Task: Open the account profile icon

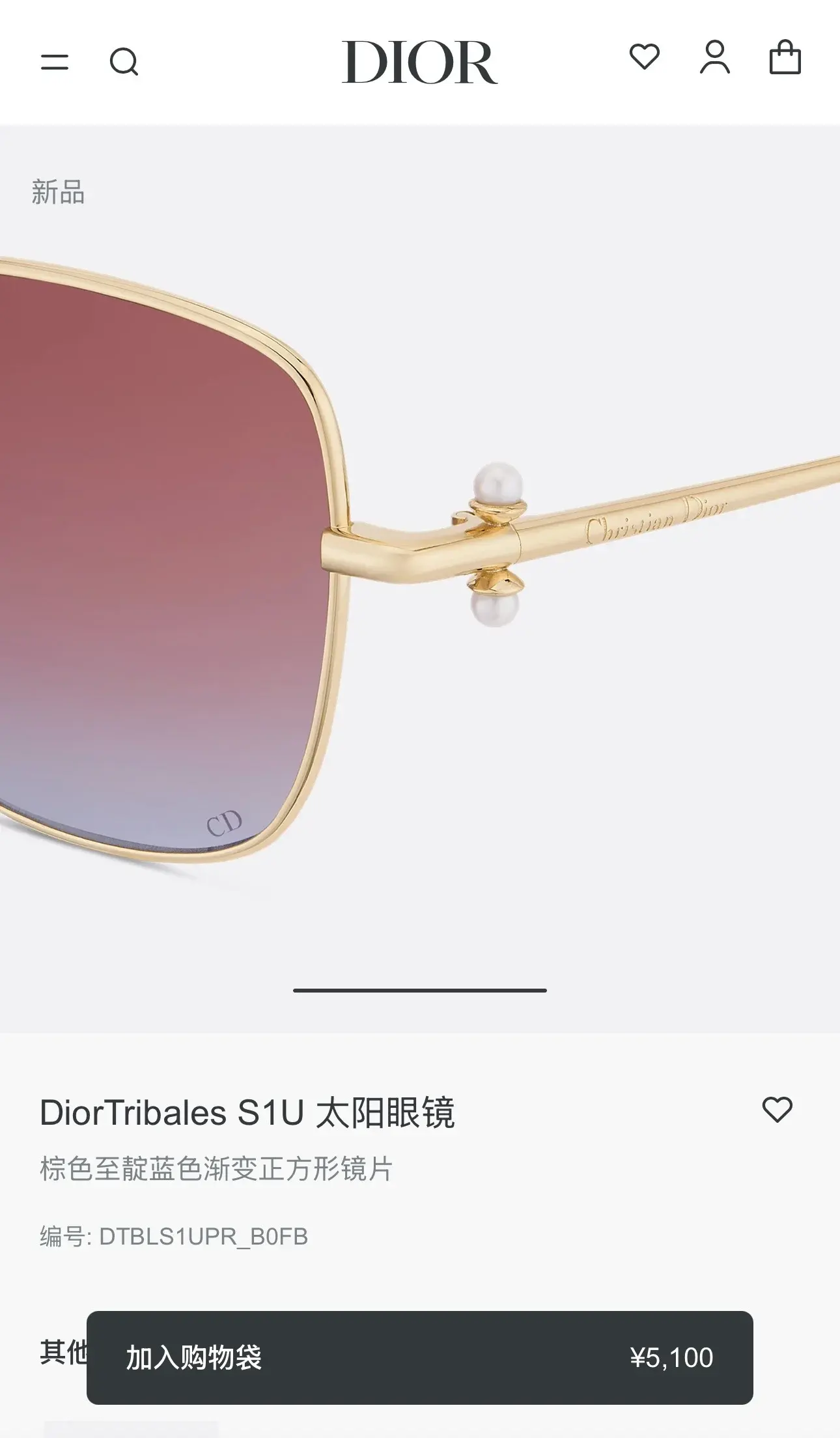Action: (714, 57)
